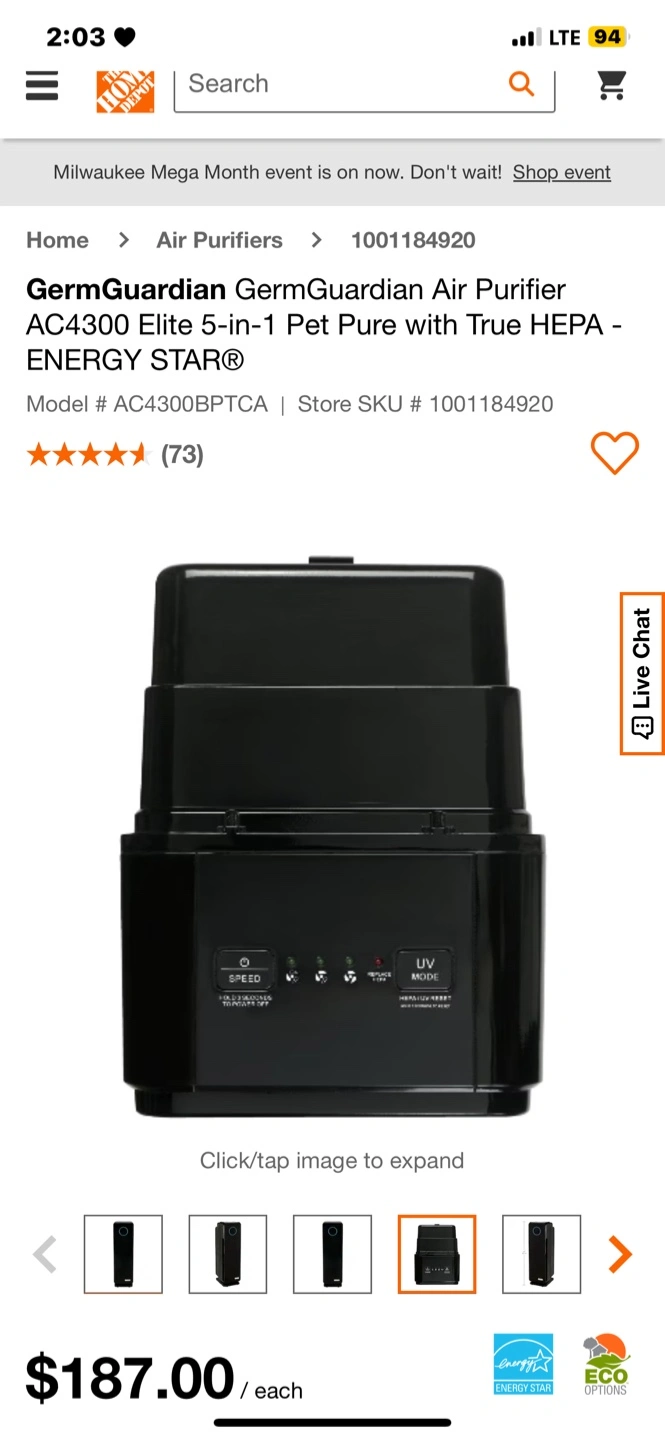Open the Shop event link

tap(562, 172)
